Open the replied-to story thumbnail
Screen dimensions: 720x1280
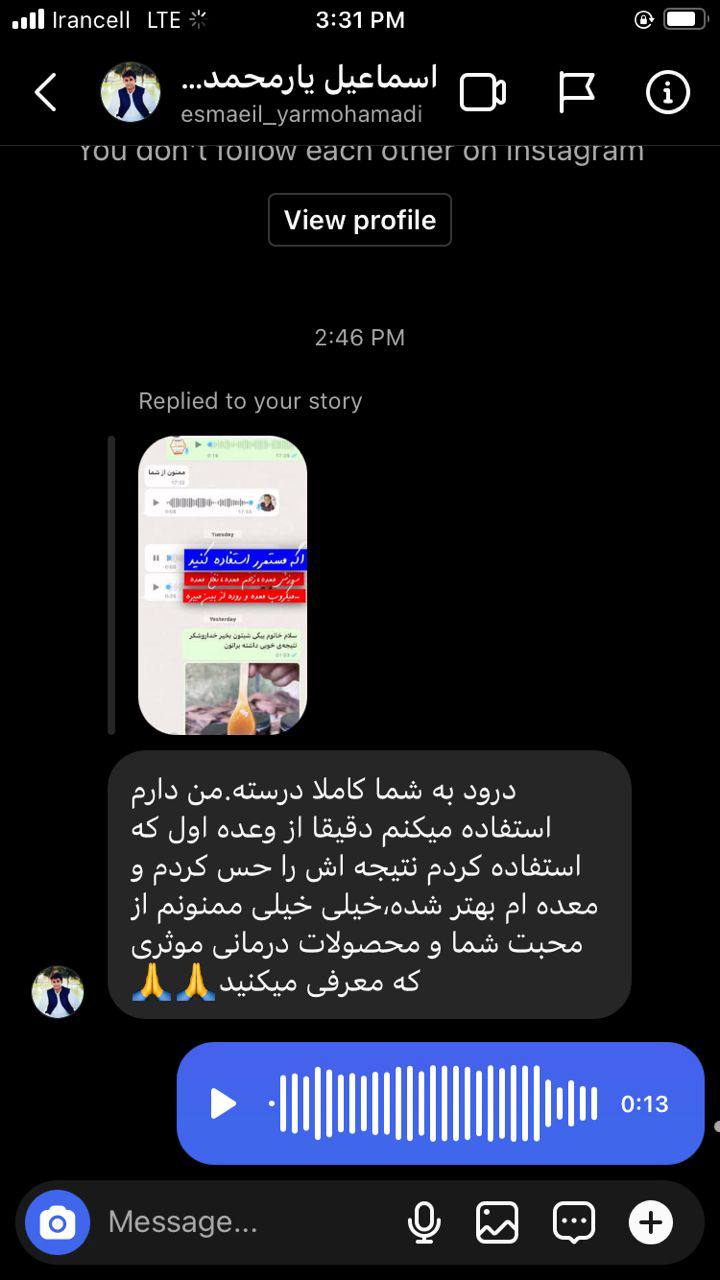pyautogui.click(x=222, y=585)
